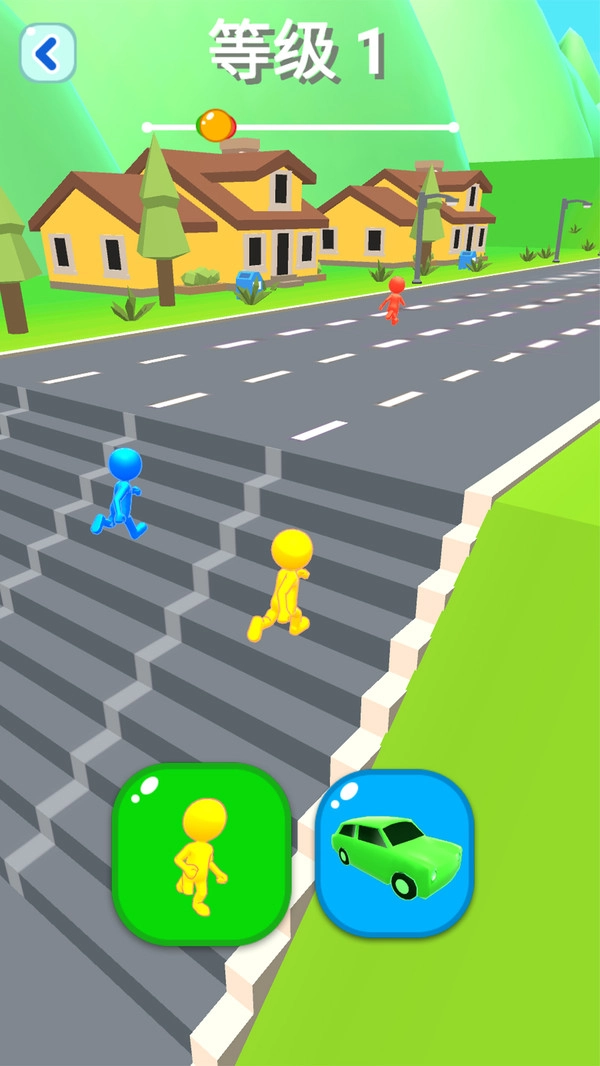The image size is (600, 1066).
Task: Tap the back arrow button
Action: pos(47,53)
